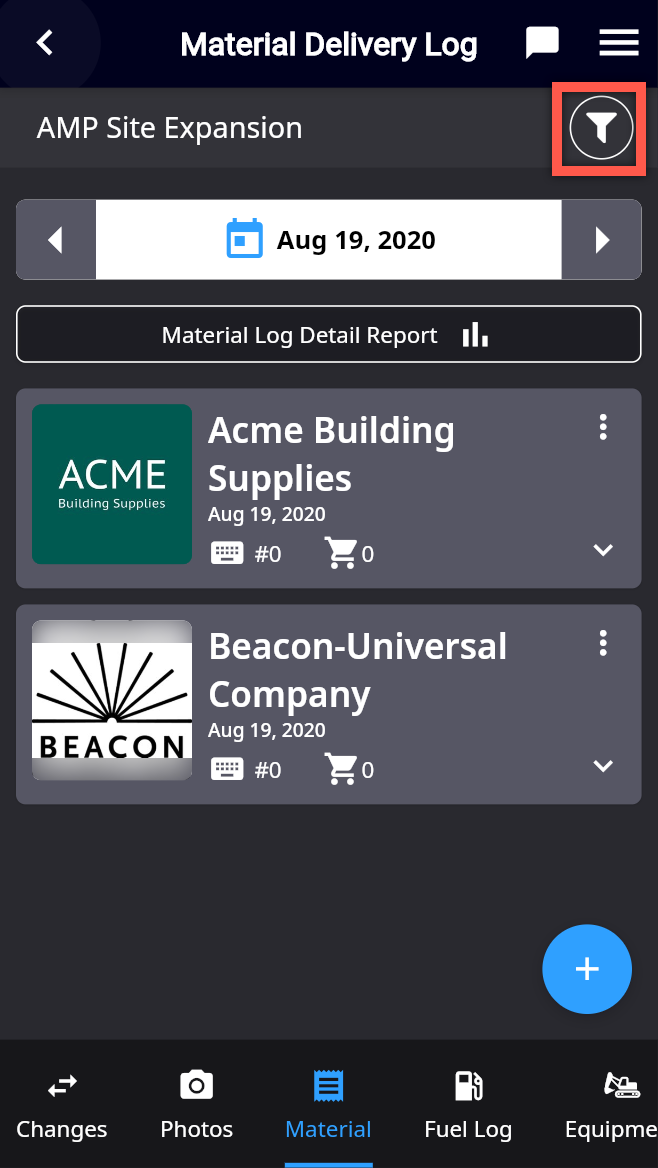Open Material Log Detail Report
658x1168 pixels.
point(329,334)
